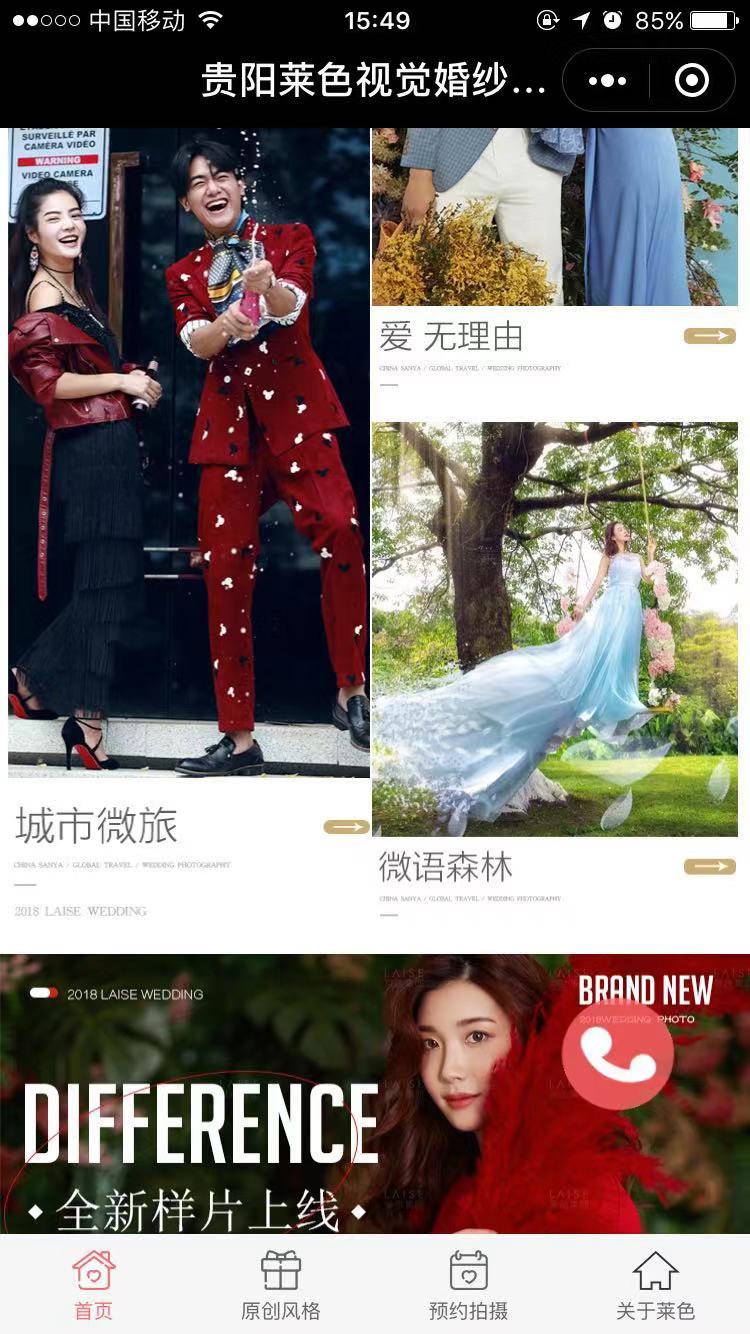Tap the arrow next to 城市微旅

click(346, 827)
